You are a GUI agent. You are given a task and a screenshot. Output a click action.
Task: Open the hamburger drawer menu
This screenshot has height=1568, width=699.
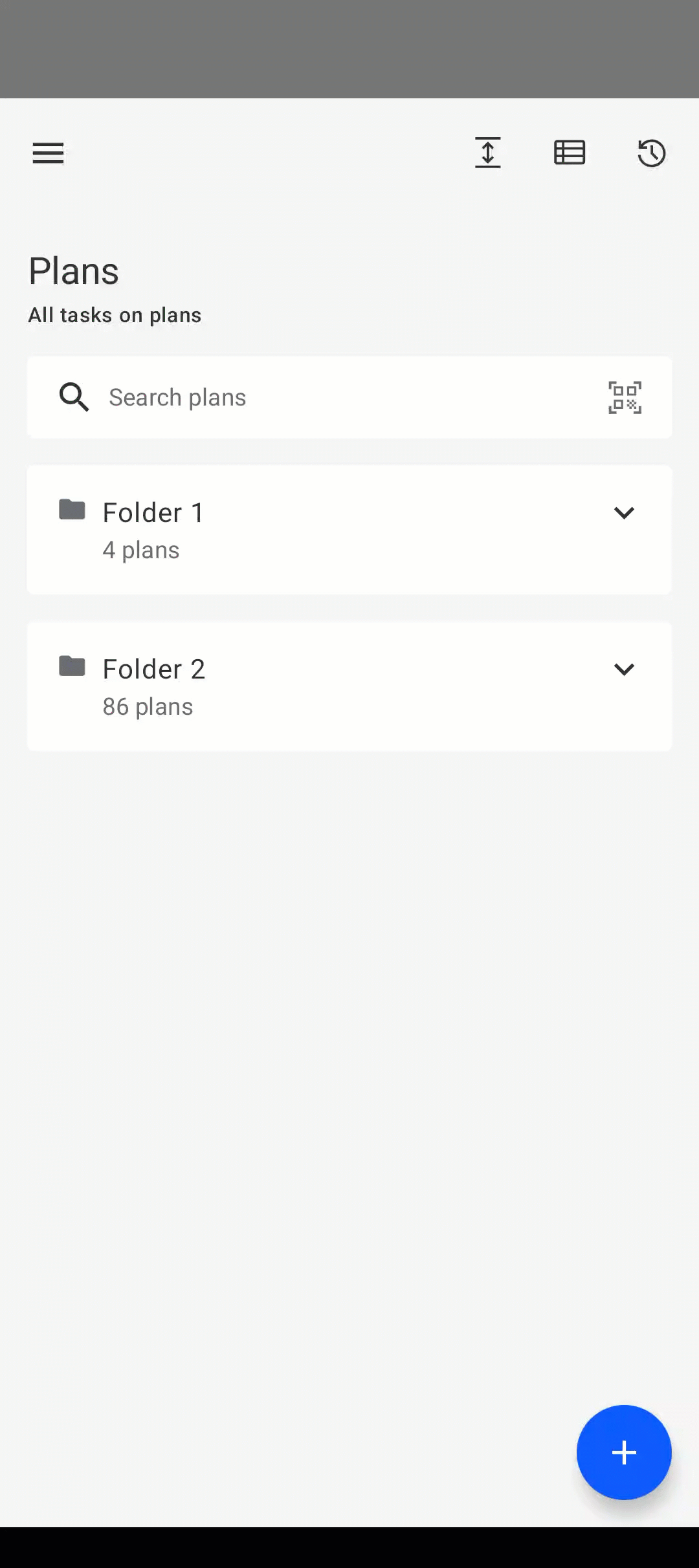coord(48,153)
